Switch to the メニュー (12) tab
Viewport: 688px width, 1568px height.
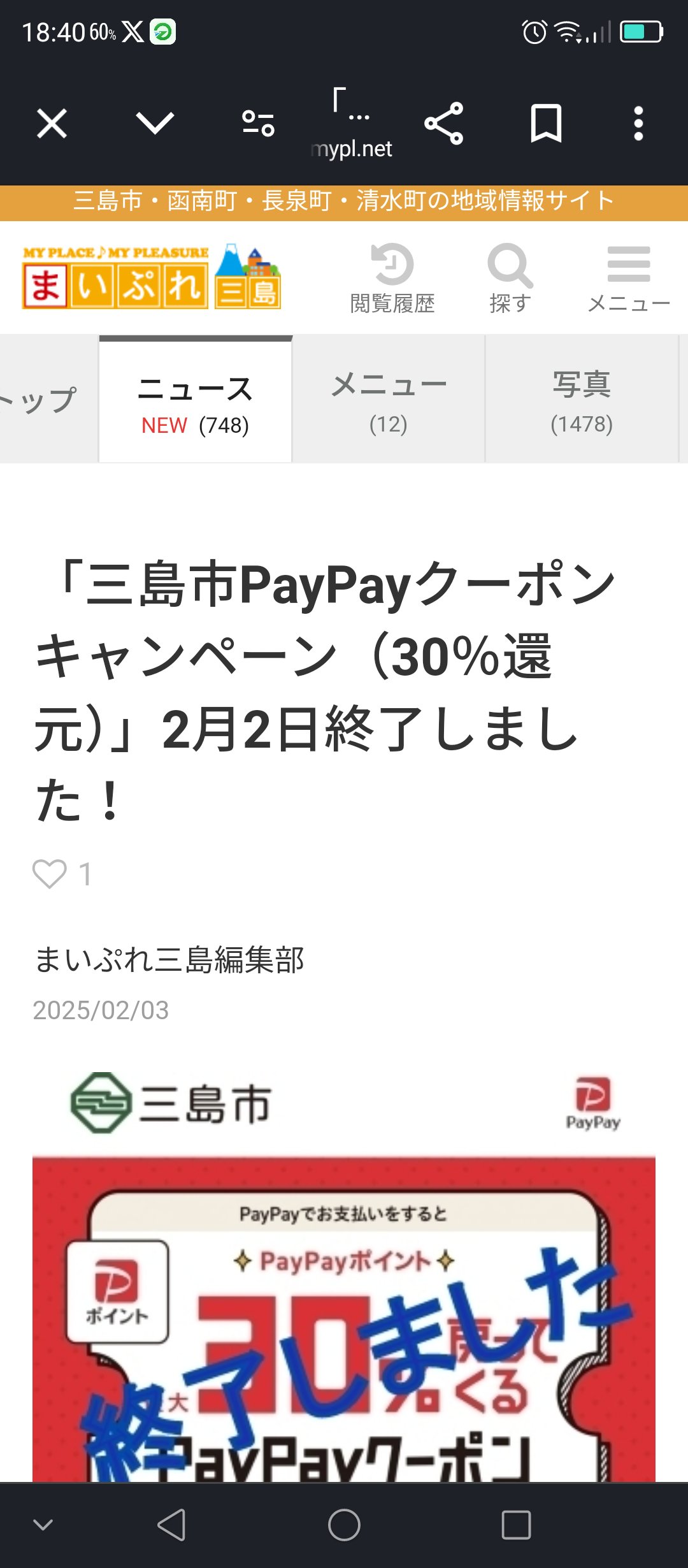pos(388,400)
